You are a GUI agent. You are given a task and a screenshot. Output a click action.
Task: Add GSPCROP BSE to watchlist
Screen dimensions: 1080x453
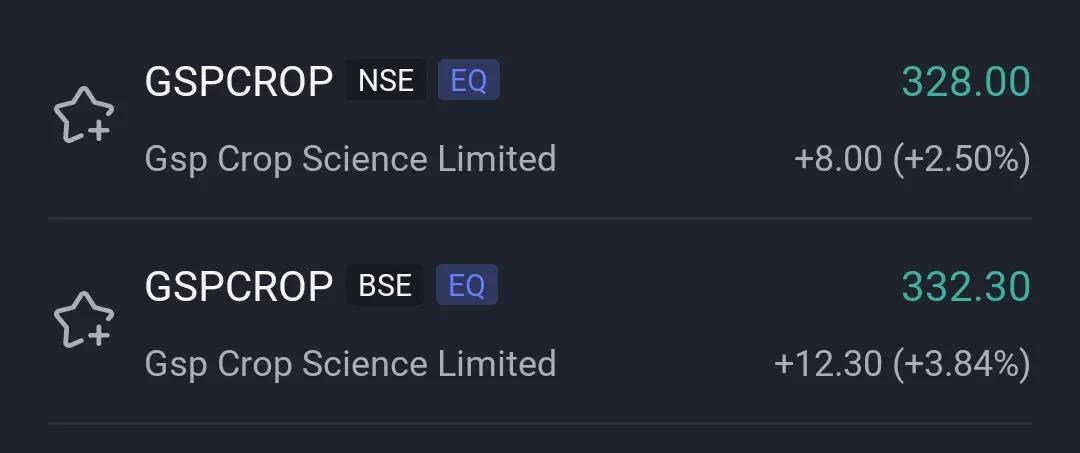tap(83, 320)
